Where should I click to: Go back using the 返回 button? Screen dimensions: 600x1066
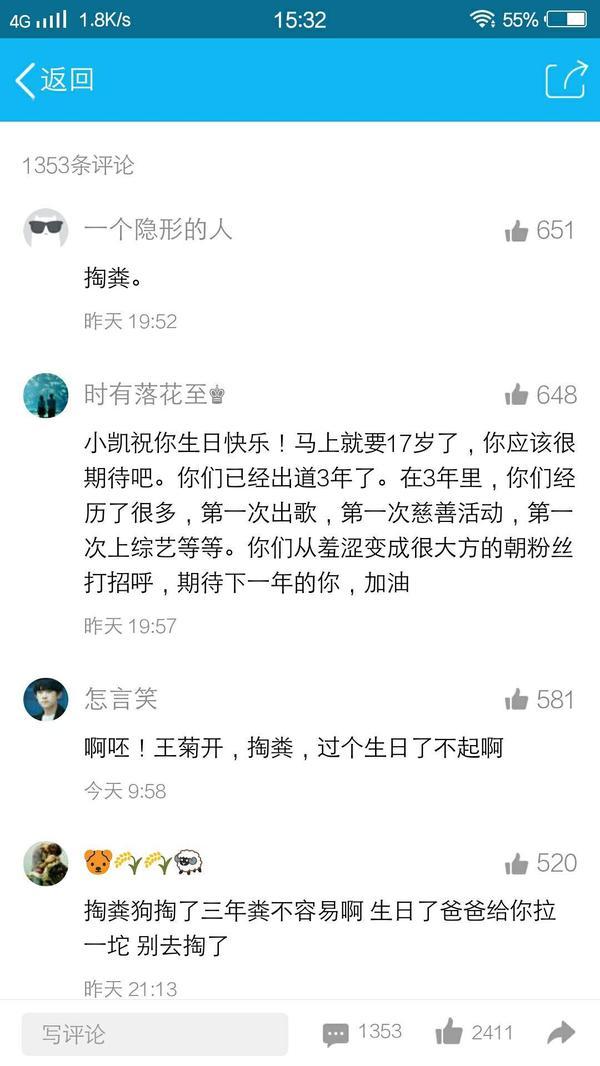(55, 80)
